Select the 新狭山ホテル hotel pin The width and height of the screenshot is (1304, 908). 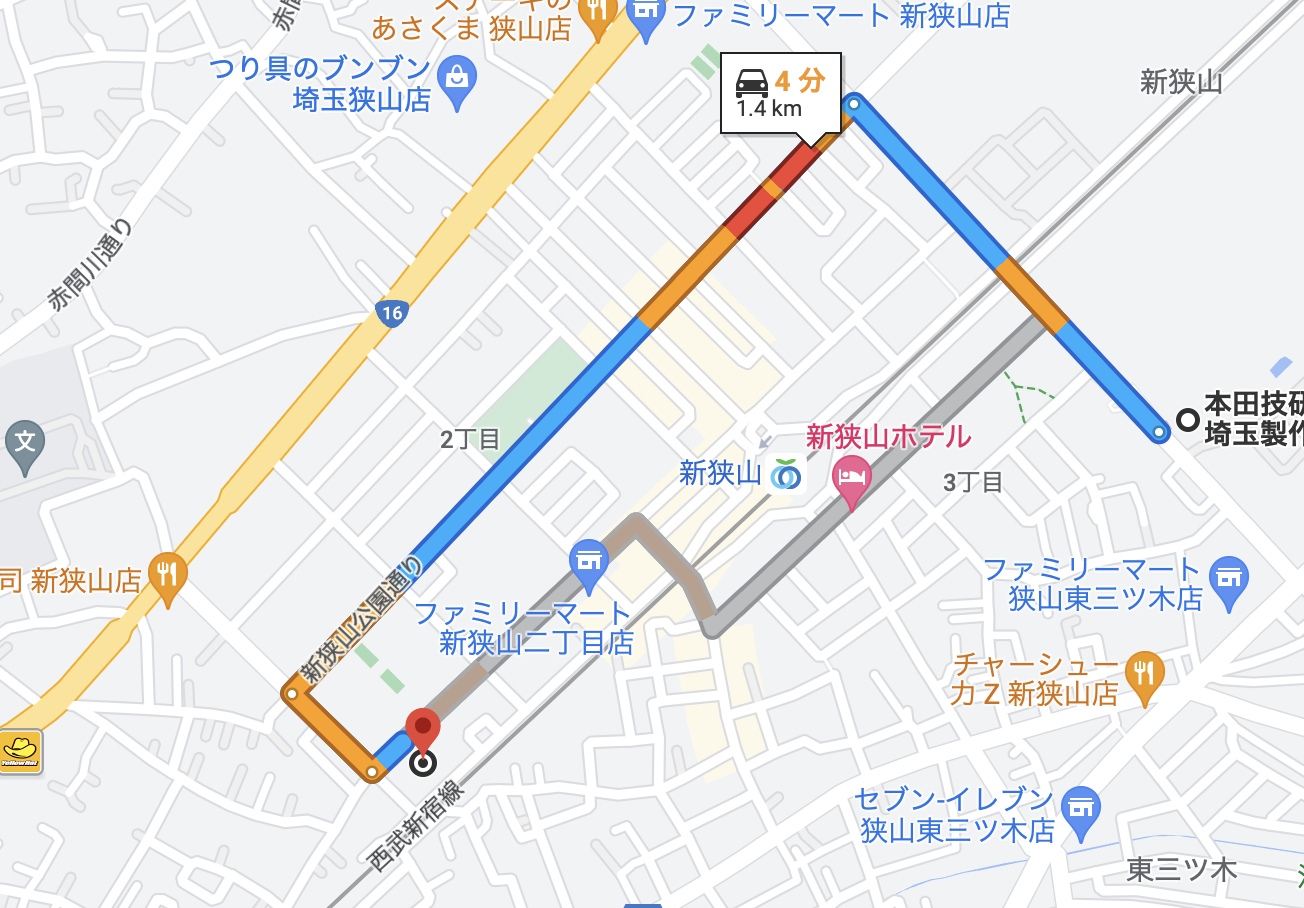[851, 476]
